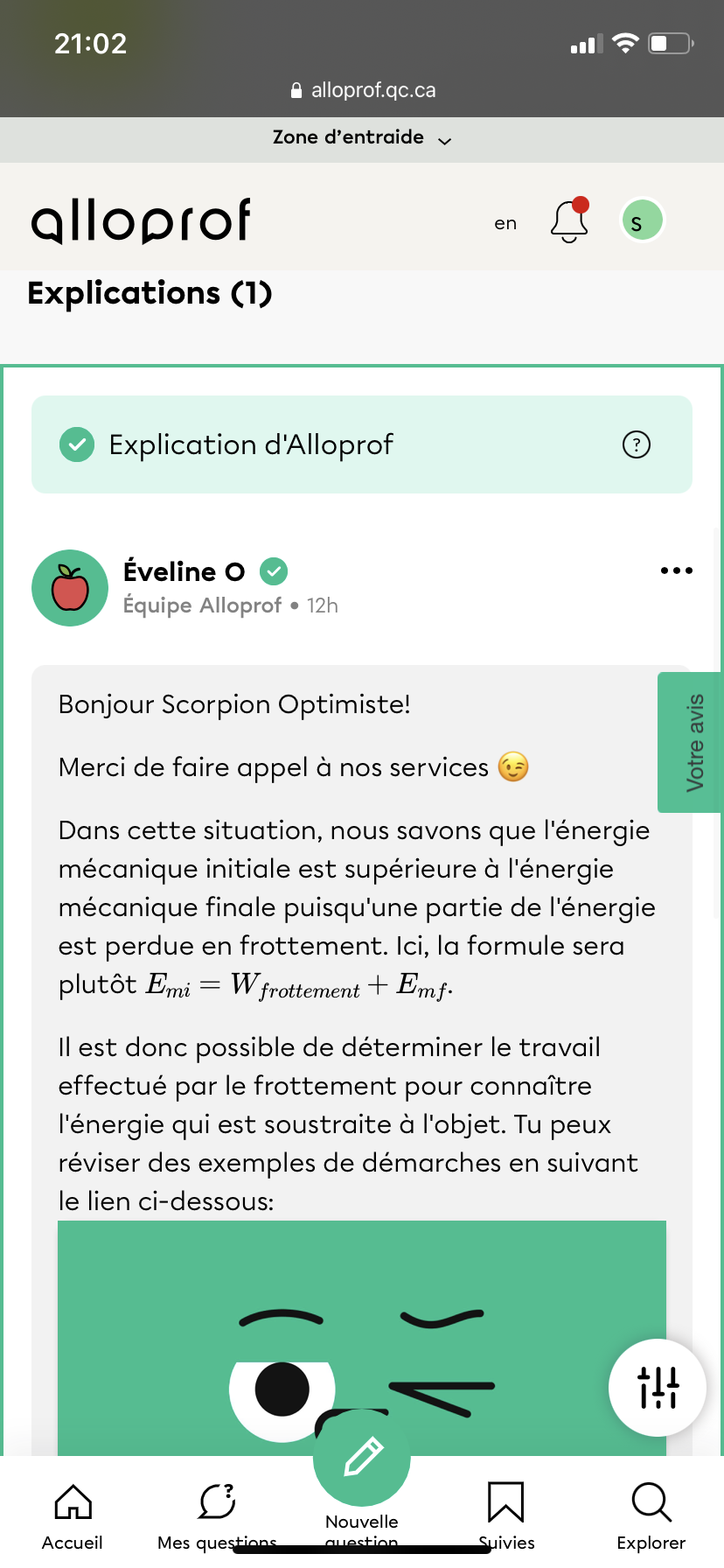Image resolution: width=724 pixels, height=1568 pixels.
Task: Switch to the Explorer tab
Action: [651, 1515]
